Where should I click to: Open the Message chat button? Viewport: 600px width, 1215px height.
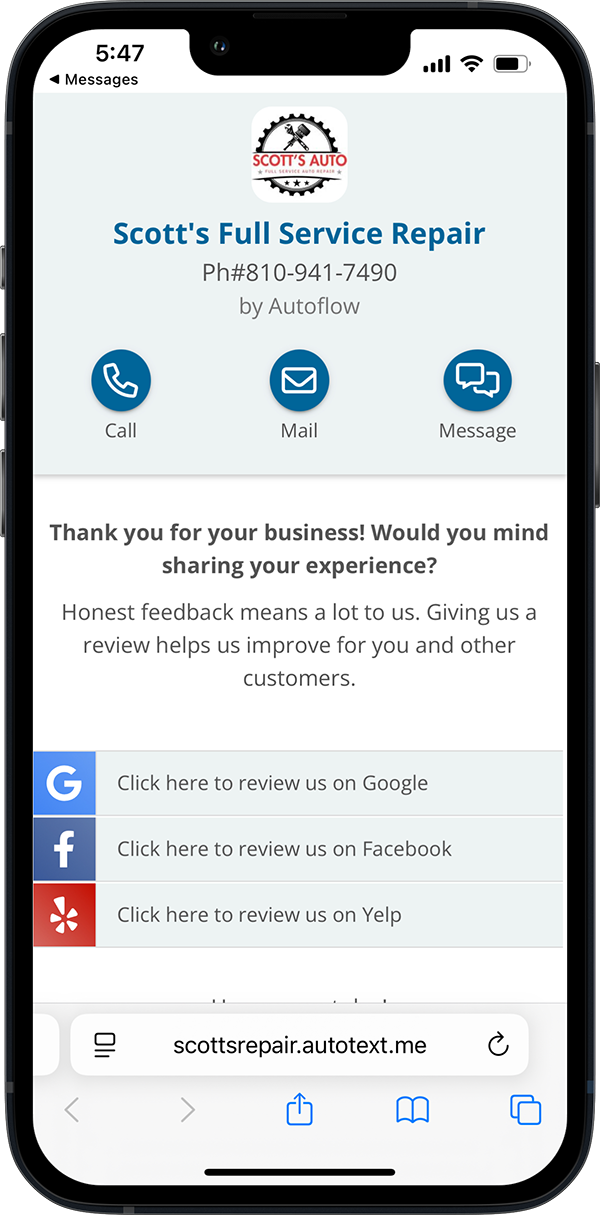[x=477, y=381]
